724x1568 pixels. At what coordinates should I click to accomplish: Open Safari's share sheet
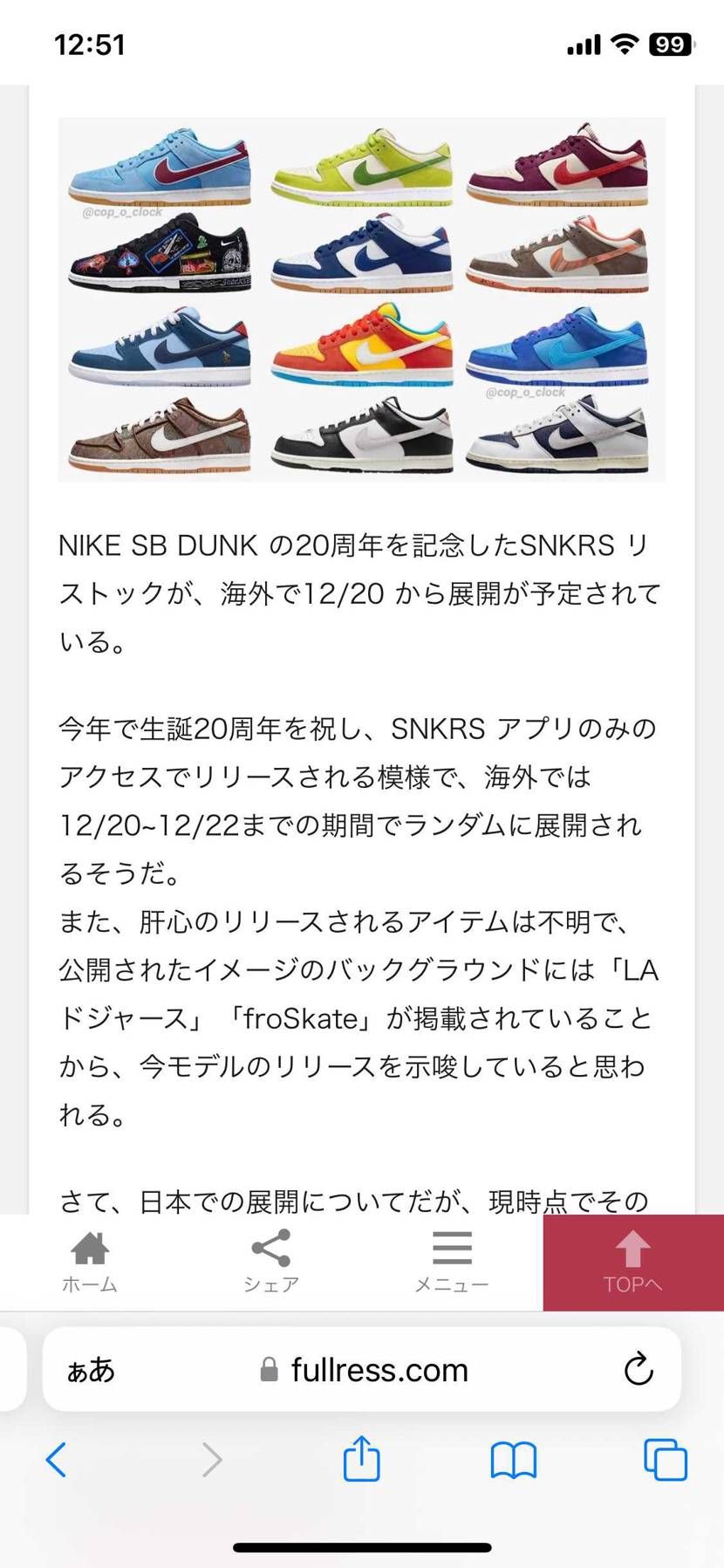click(x=361, y=1460)
